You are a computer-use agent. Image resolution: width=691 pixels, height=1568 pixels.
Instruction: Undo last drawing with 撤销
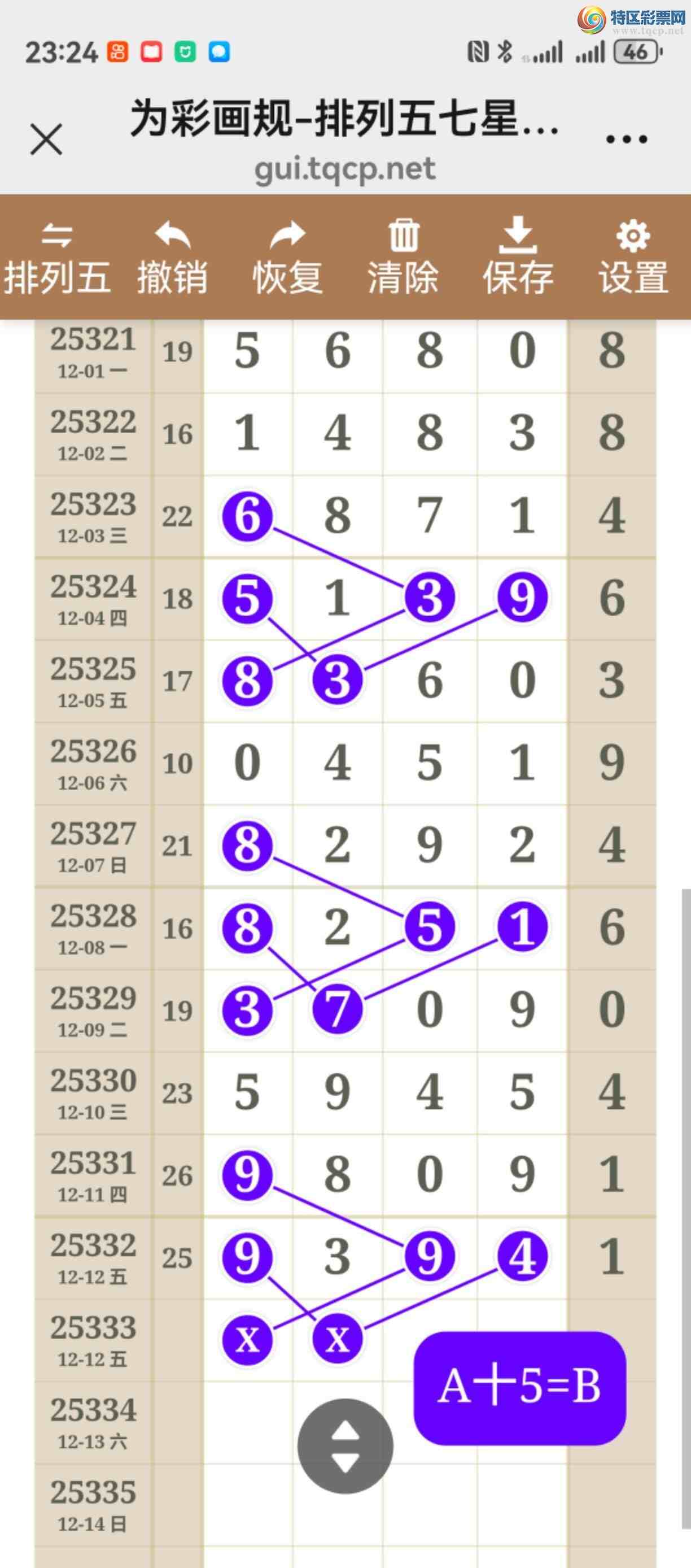(173, 258)
